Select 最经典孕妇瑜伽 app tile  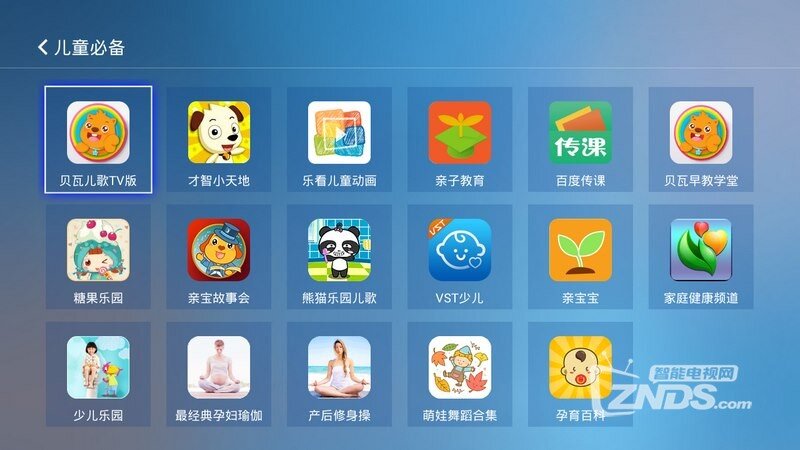[x=219, y=374]
